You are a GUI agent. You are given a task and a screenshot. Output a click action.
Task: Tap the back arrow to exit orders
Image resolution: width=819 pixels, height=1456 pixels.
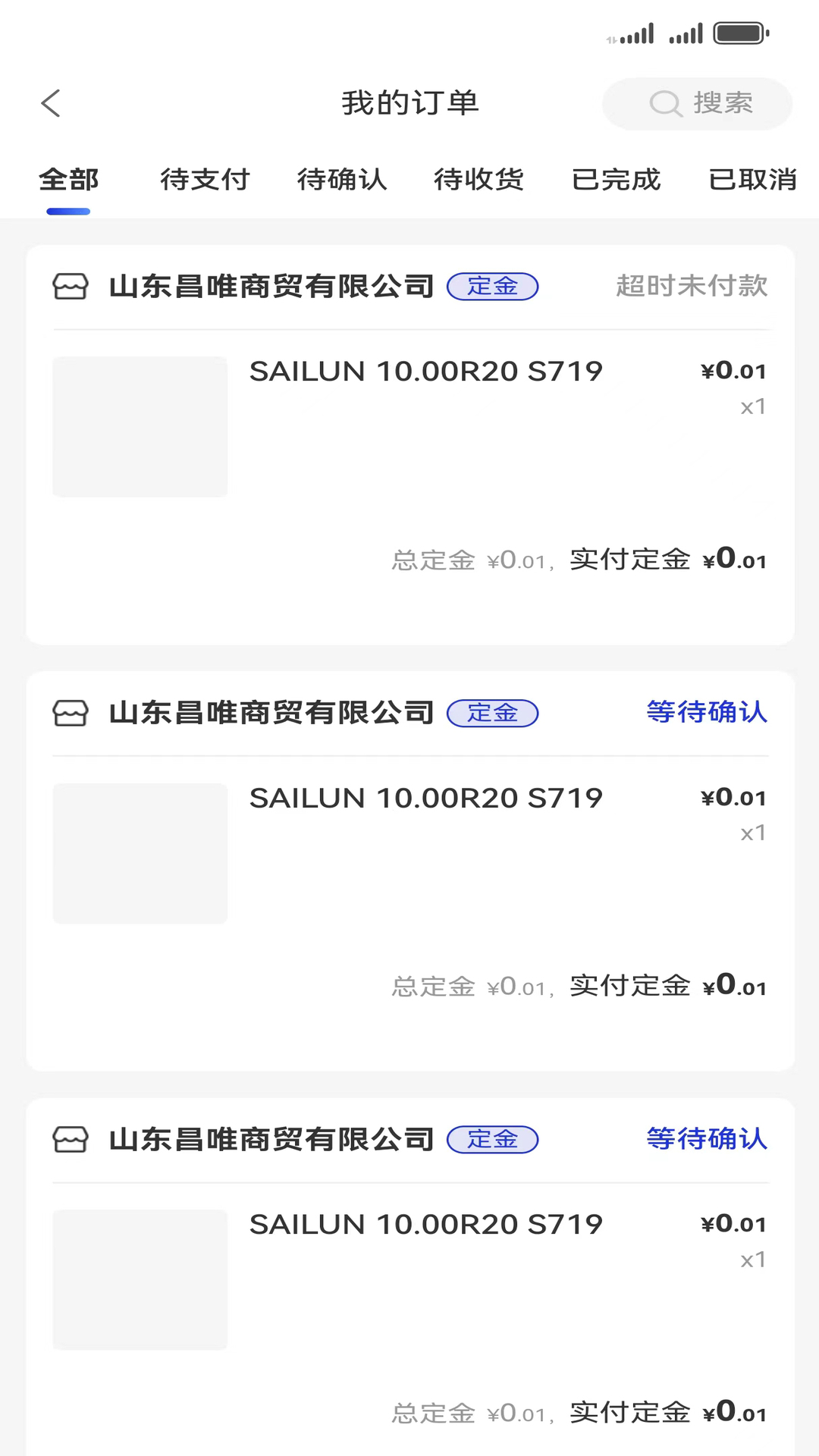pos(50,103)
